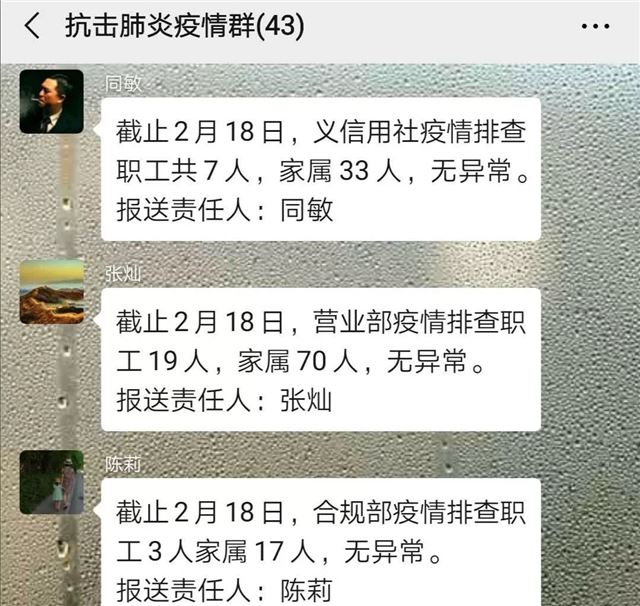Open 张灿's profile avatar
The height and width of the screenshot is (606, 640).
point(51,292)
